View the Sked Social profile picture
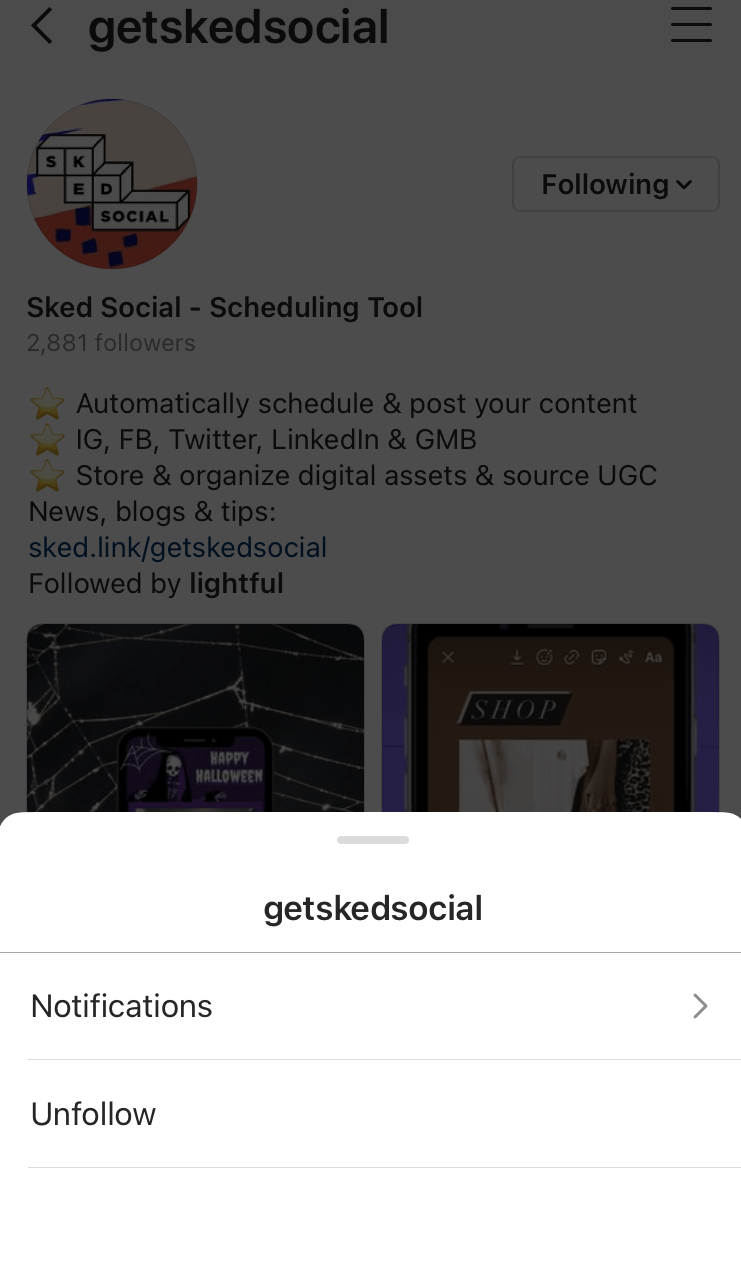This screenshot has height=1276, width=741. 112,184
